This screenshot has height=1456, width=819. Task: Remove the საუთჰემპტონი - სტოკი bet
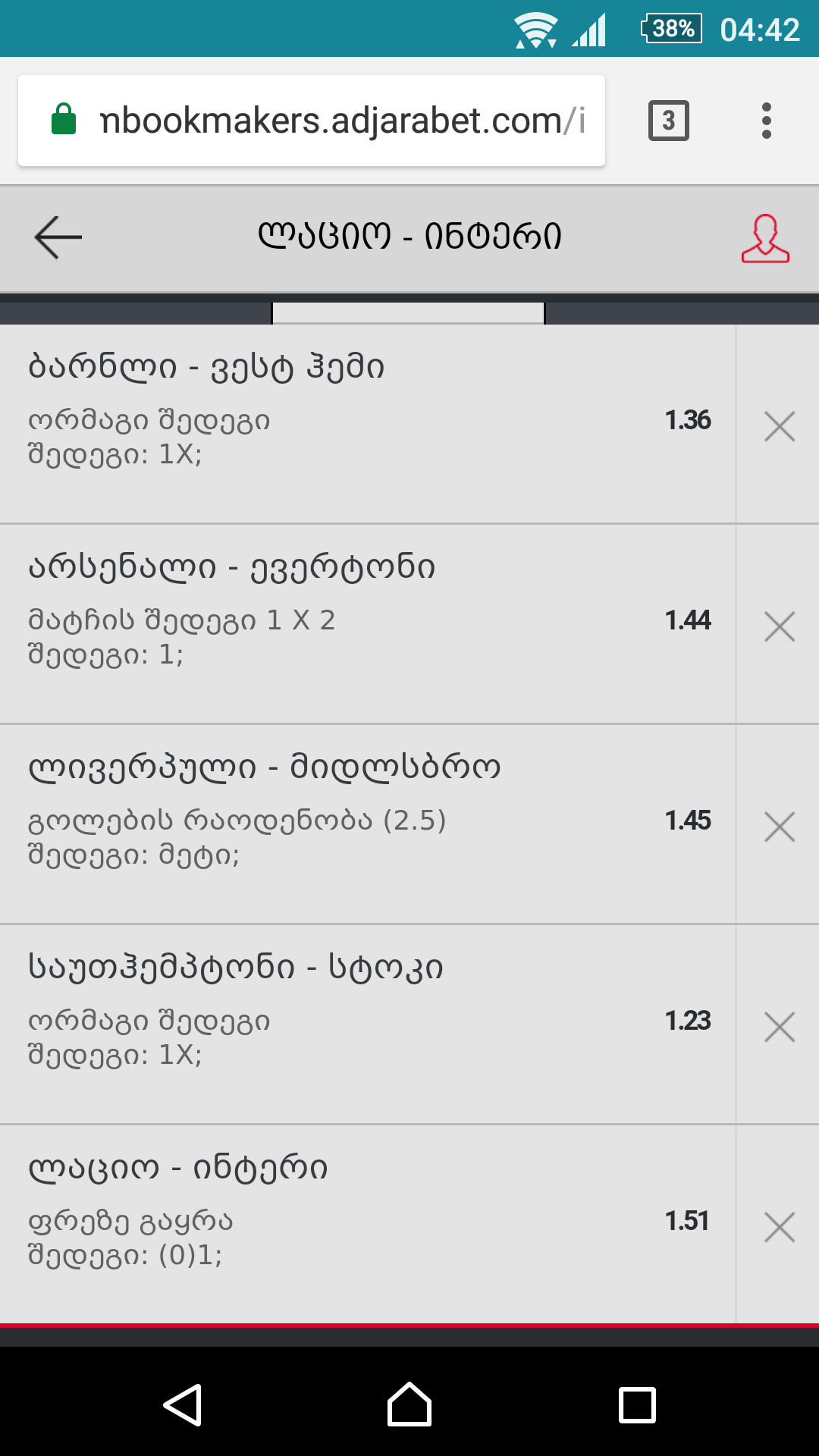coord(779,1027)
